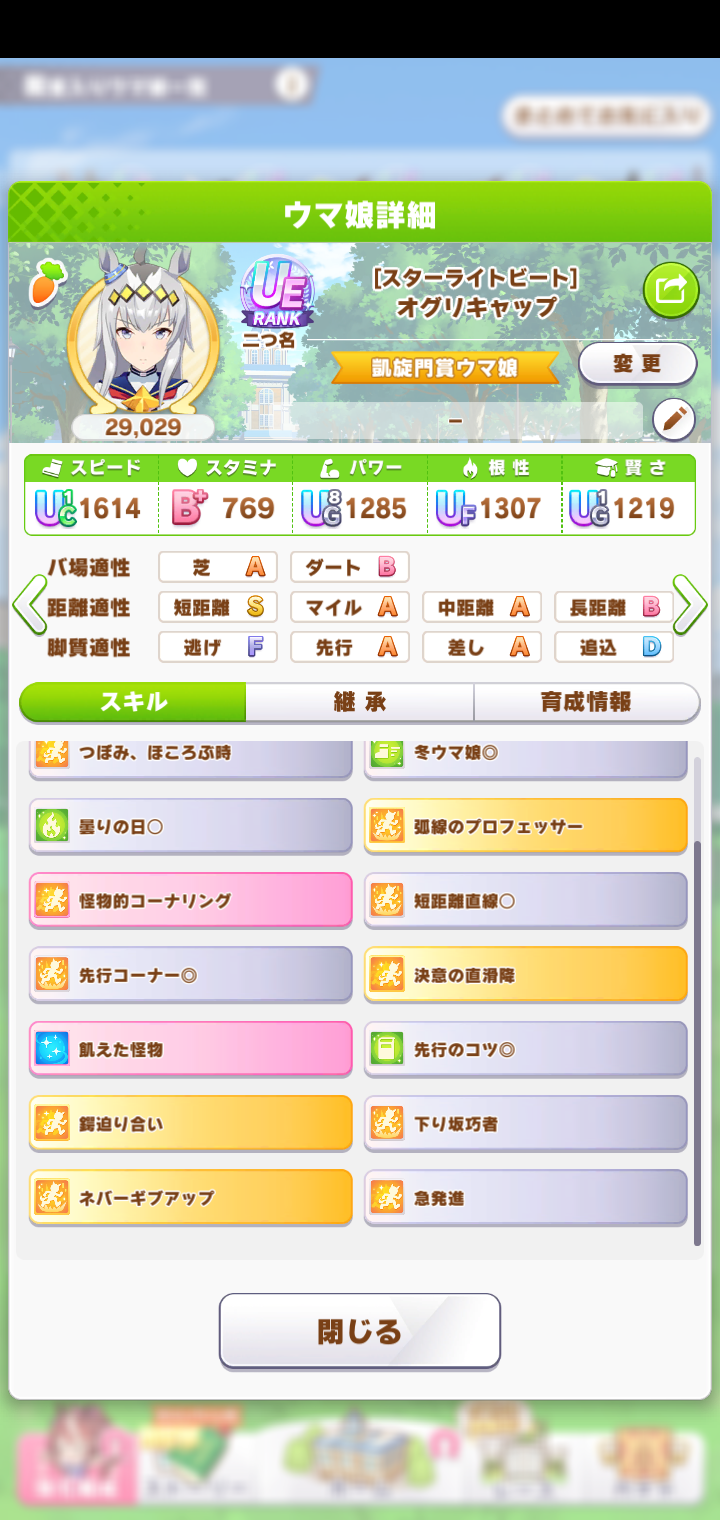Tap the green share icon
The height and width of the screenshot is (1520, 720).
coord(670,290)
